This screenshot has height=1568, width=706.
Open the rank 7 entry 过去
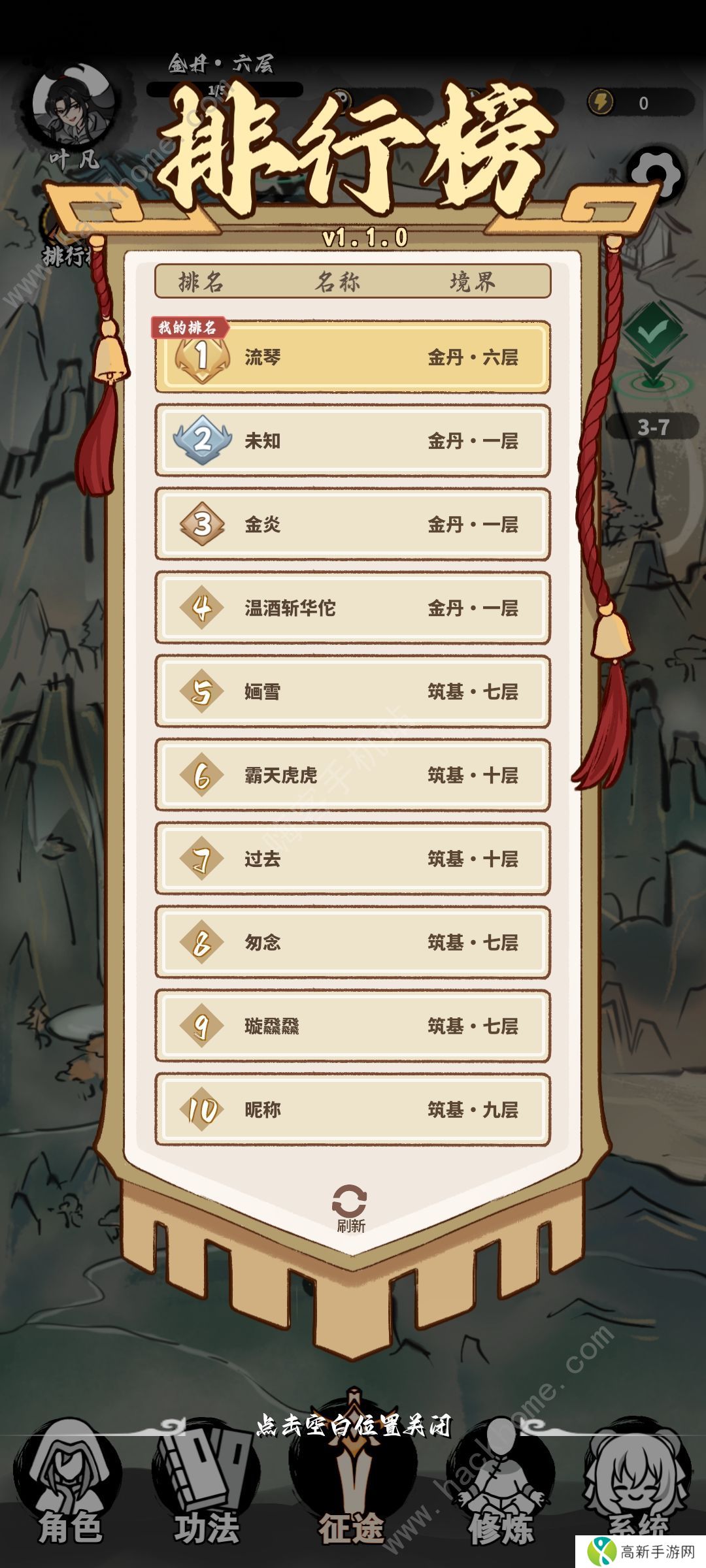click(x=352, y=859)
